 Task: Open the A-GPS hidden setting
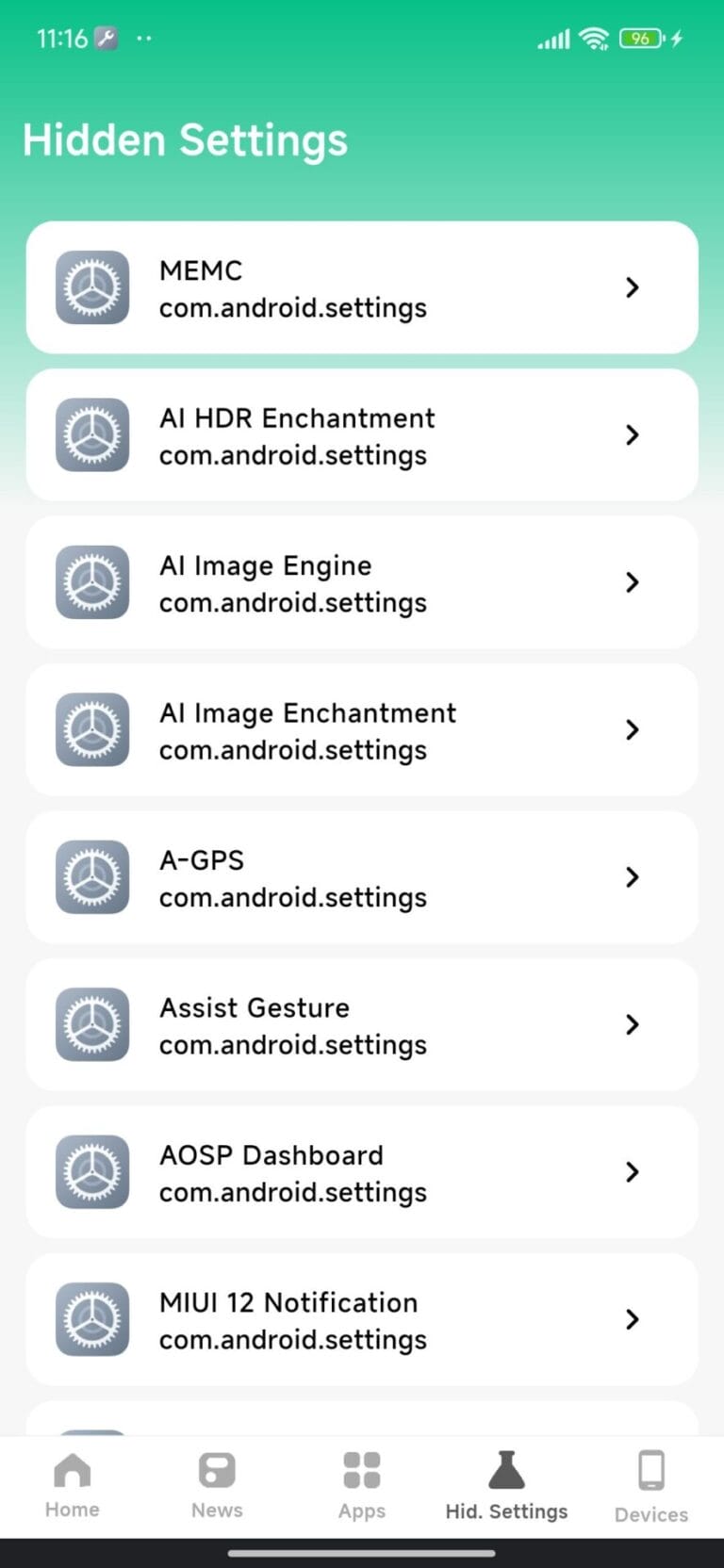point(361,877)
